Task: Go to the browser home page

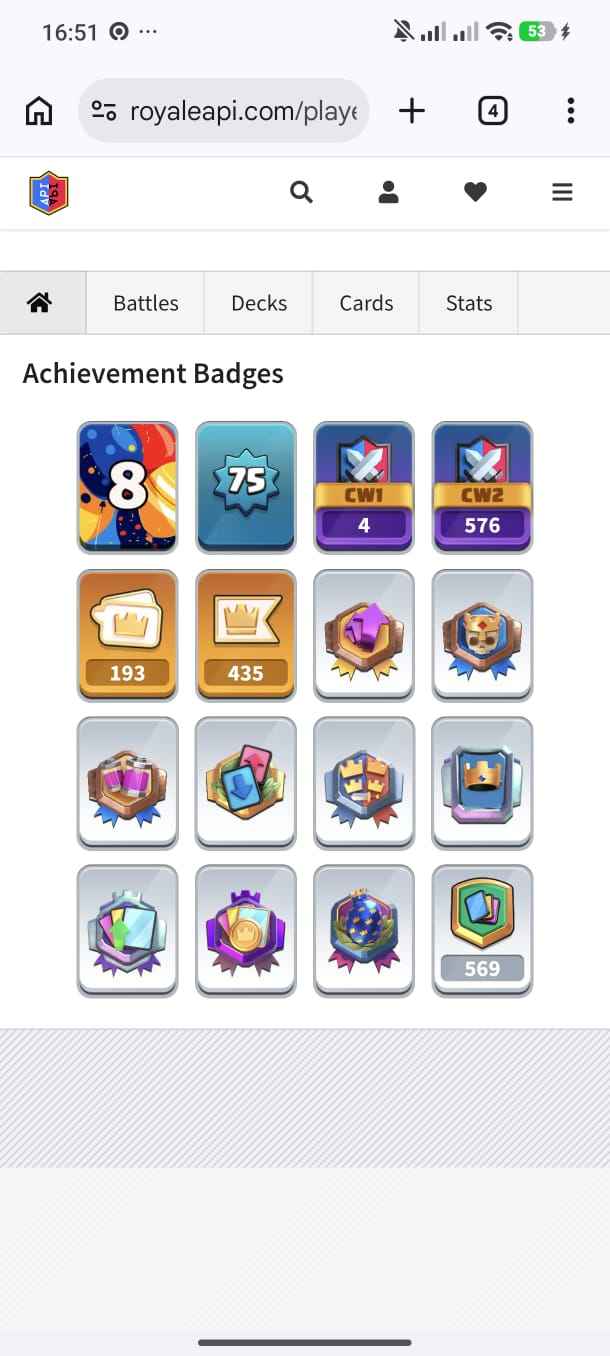Action: coord(39,111)
